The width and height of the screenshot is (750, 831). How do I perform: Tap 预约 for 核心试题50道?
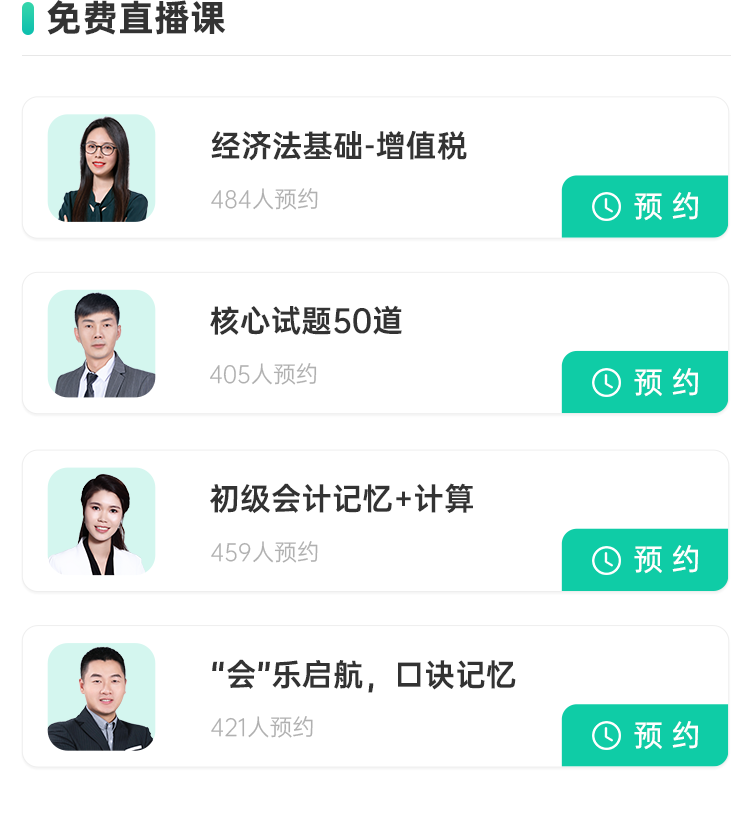pyautogui.click(x=645, y=382)
